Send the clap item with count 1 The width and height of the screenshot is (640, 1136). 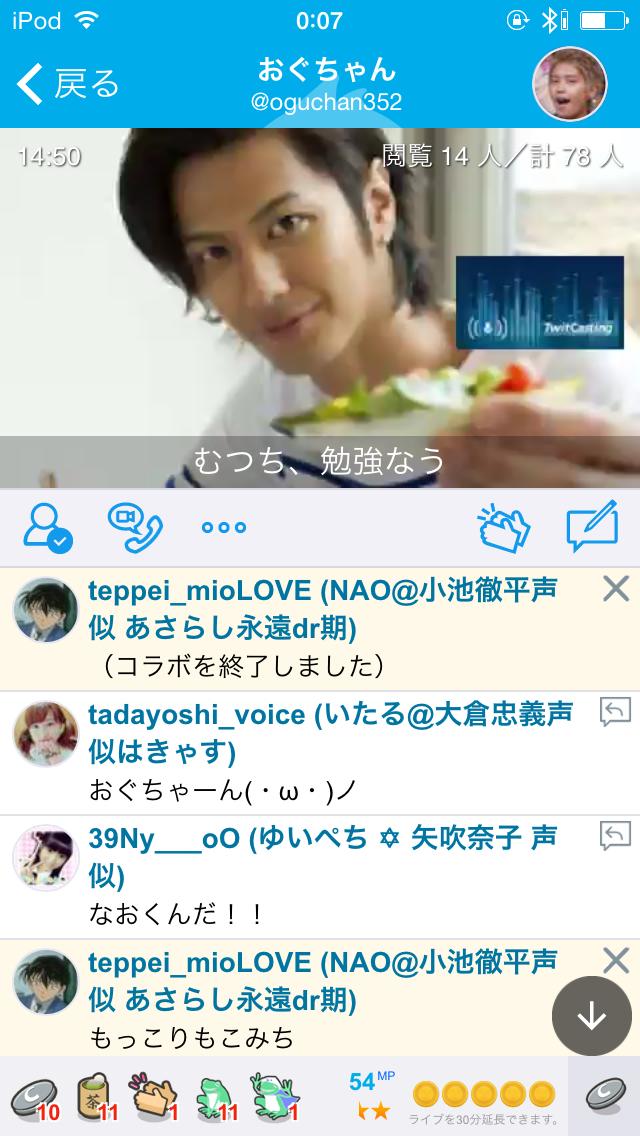[x=151, y=1096]
